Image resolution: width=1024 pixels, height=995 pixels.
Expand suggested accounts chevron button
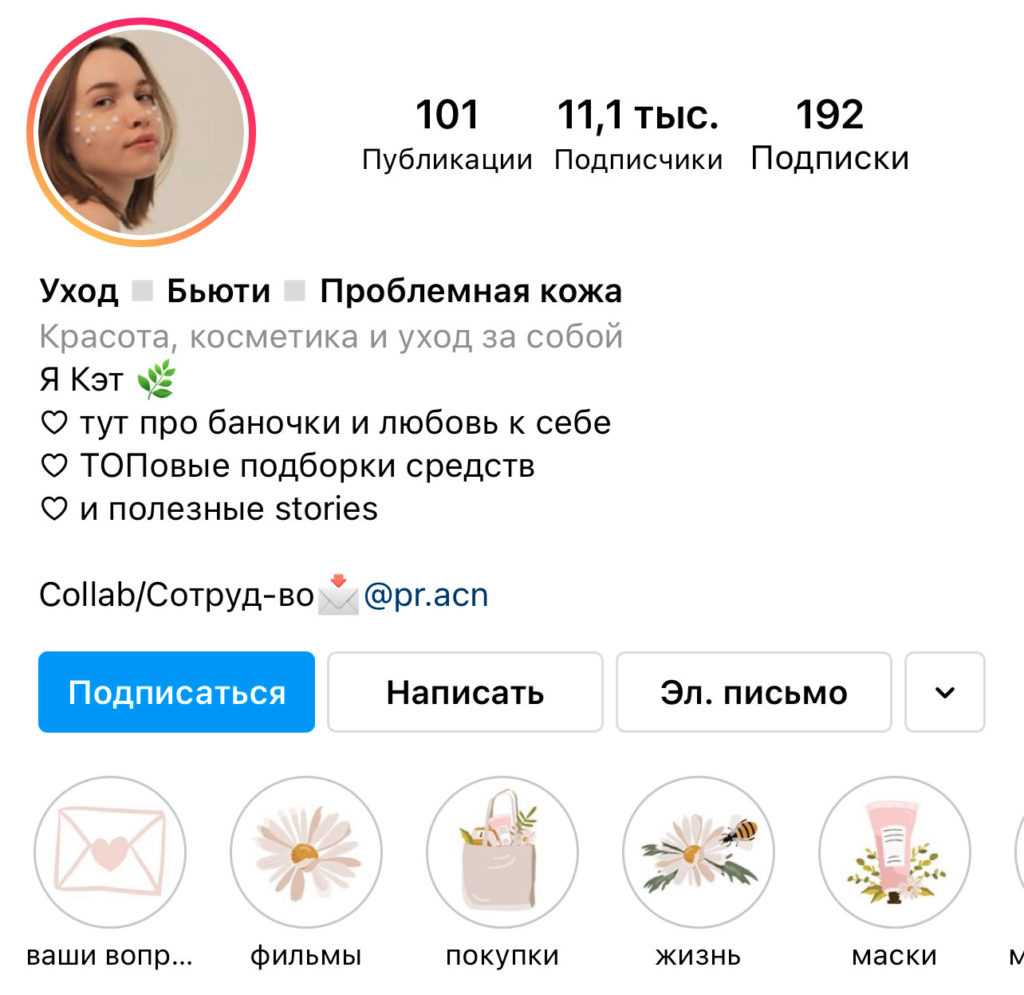tap(944, 692)
